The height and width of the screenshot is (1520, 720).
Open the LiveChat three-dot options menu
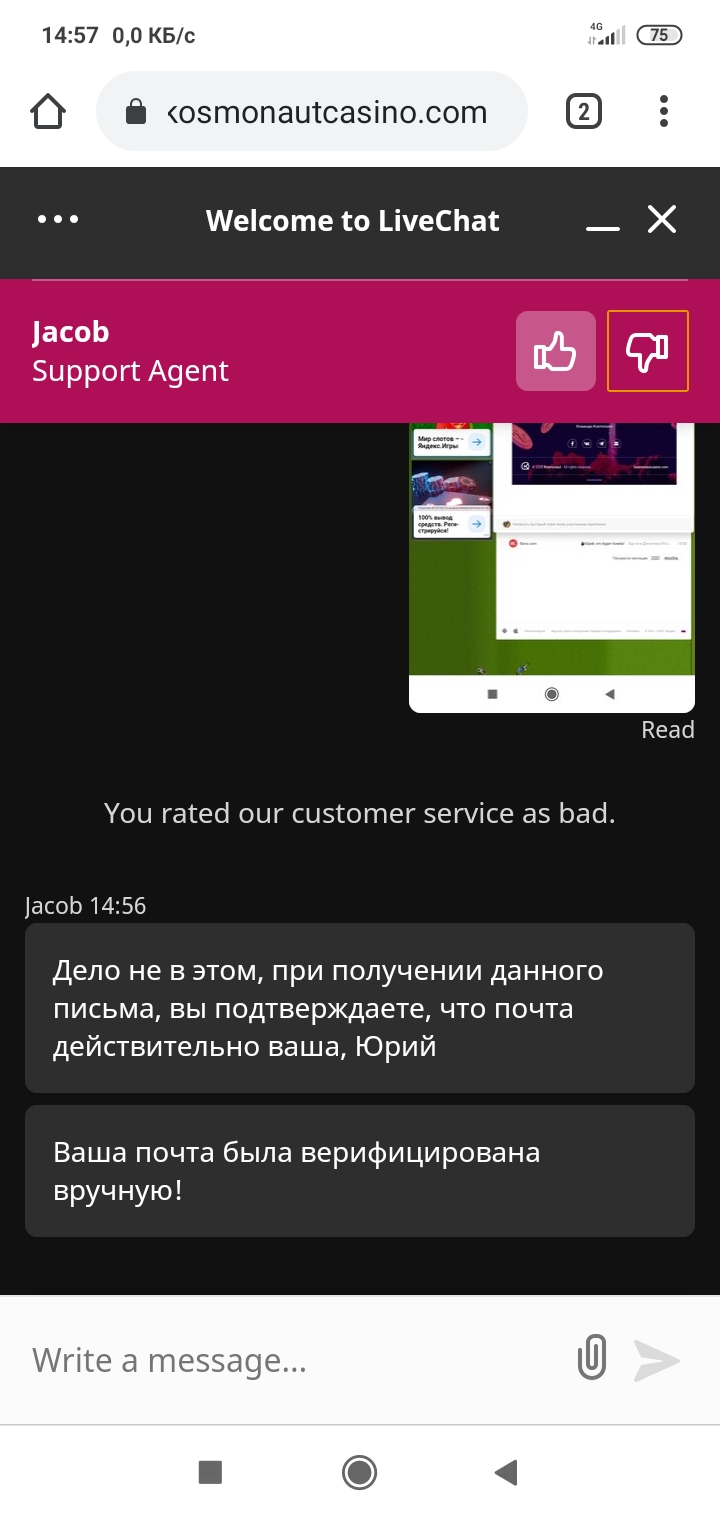(x=58, y=220)
